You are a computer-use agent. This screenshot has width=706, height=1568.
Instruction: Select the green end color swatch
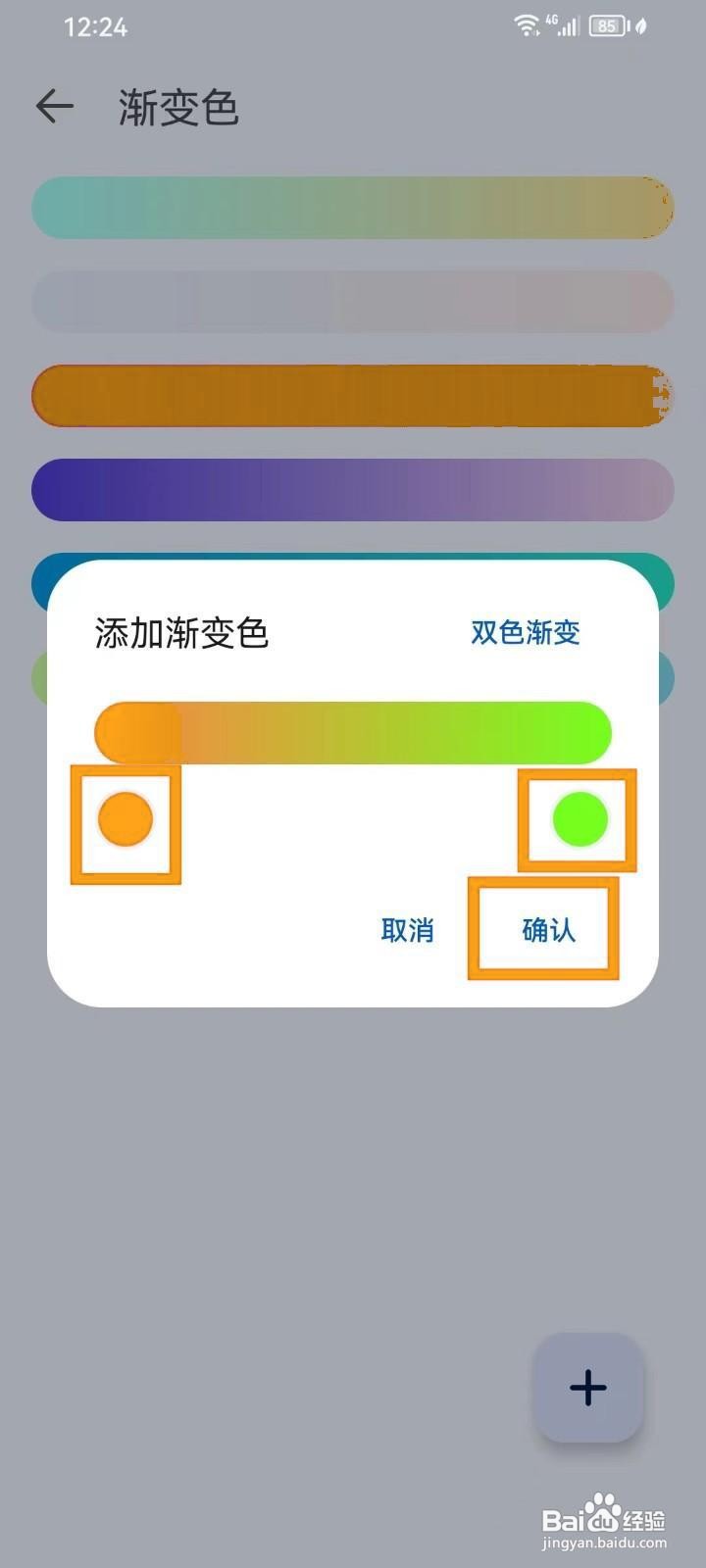[x=578, y=819]
